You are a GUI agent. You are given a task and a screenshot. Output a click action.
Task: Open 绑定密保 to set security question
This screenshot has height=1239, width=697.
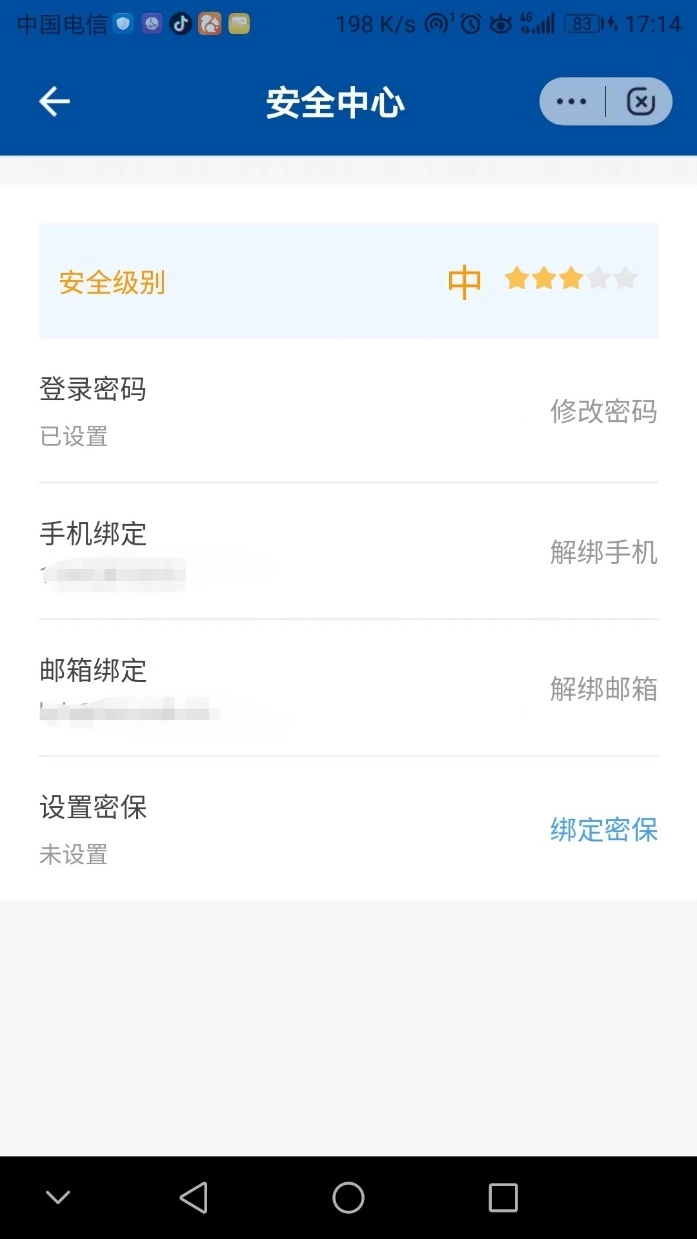(x=603, y=830)
